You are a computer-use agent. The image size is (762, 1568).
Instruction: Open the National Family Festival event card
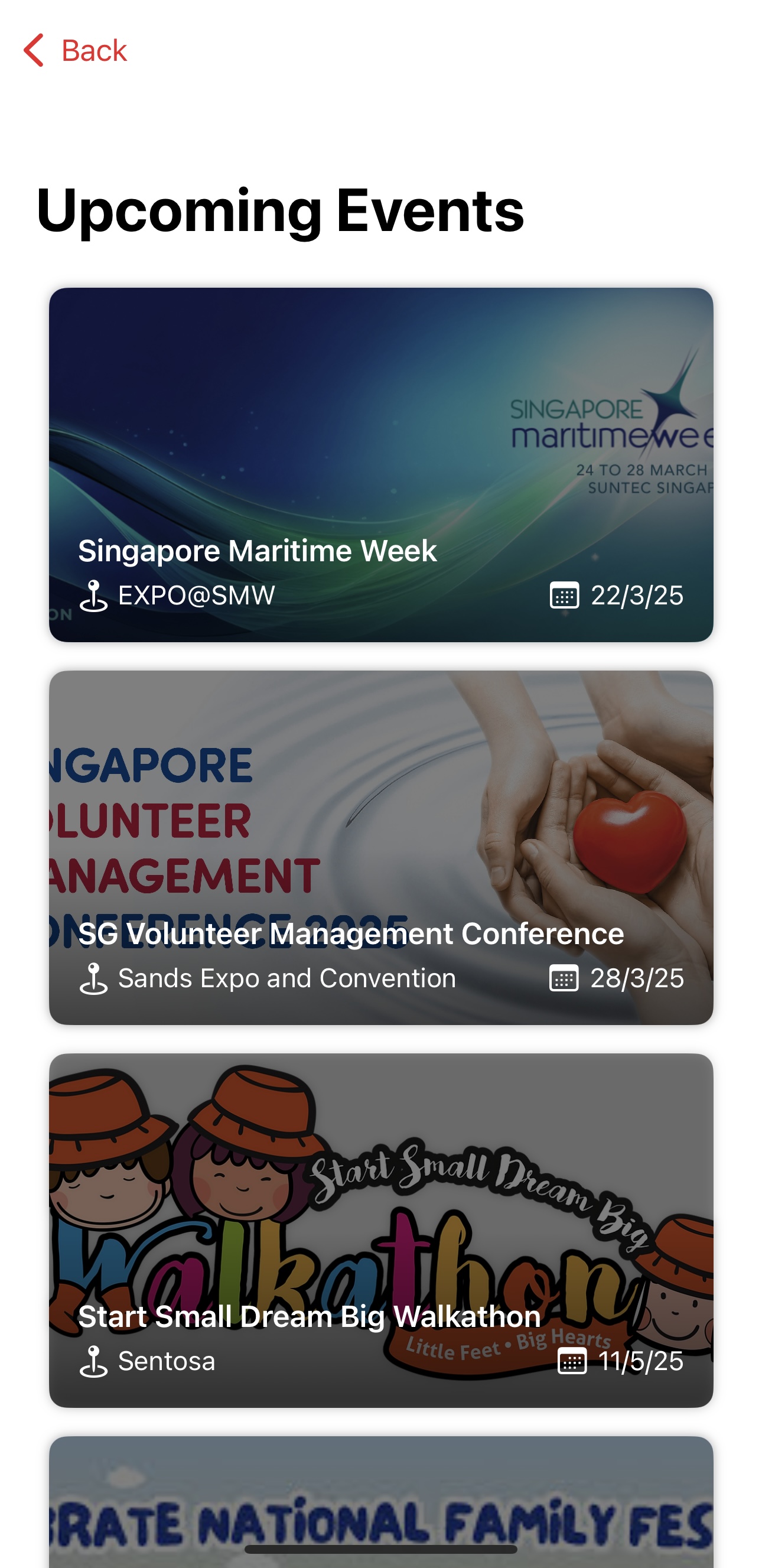point(381,1502)
